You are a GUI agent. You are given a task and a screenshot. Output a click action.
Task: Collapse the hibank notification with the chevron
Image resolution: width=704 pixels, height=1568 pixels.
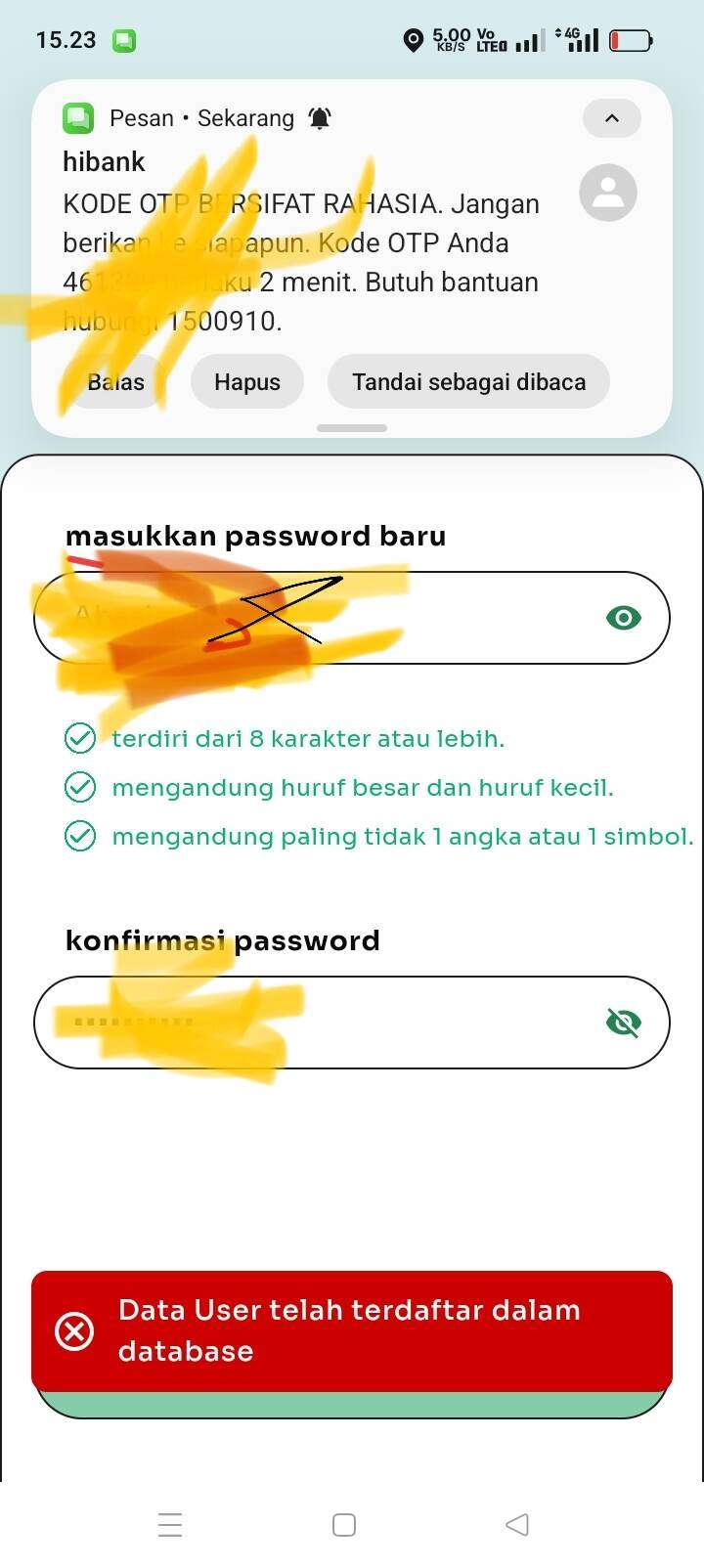(x=612, y=118)
